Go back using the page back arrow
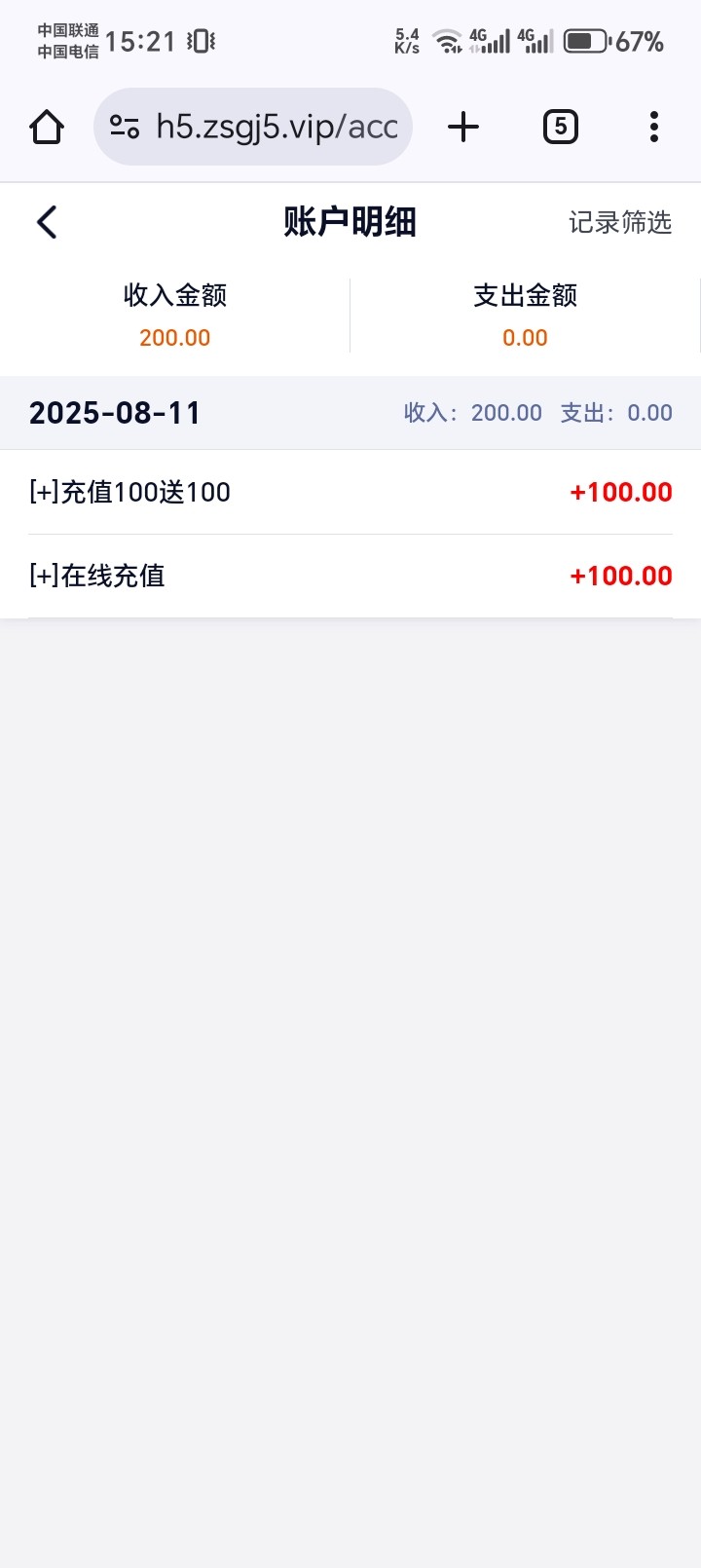Viewport: 701px width, 1568px height. coord(47,222)
